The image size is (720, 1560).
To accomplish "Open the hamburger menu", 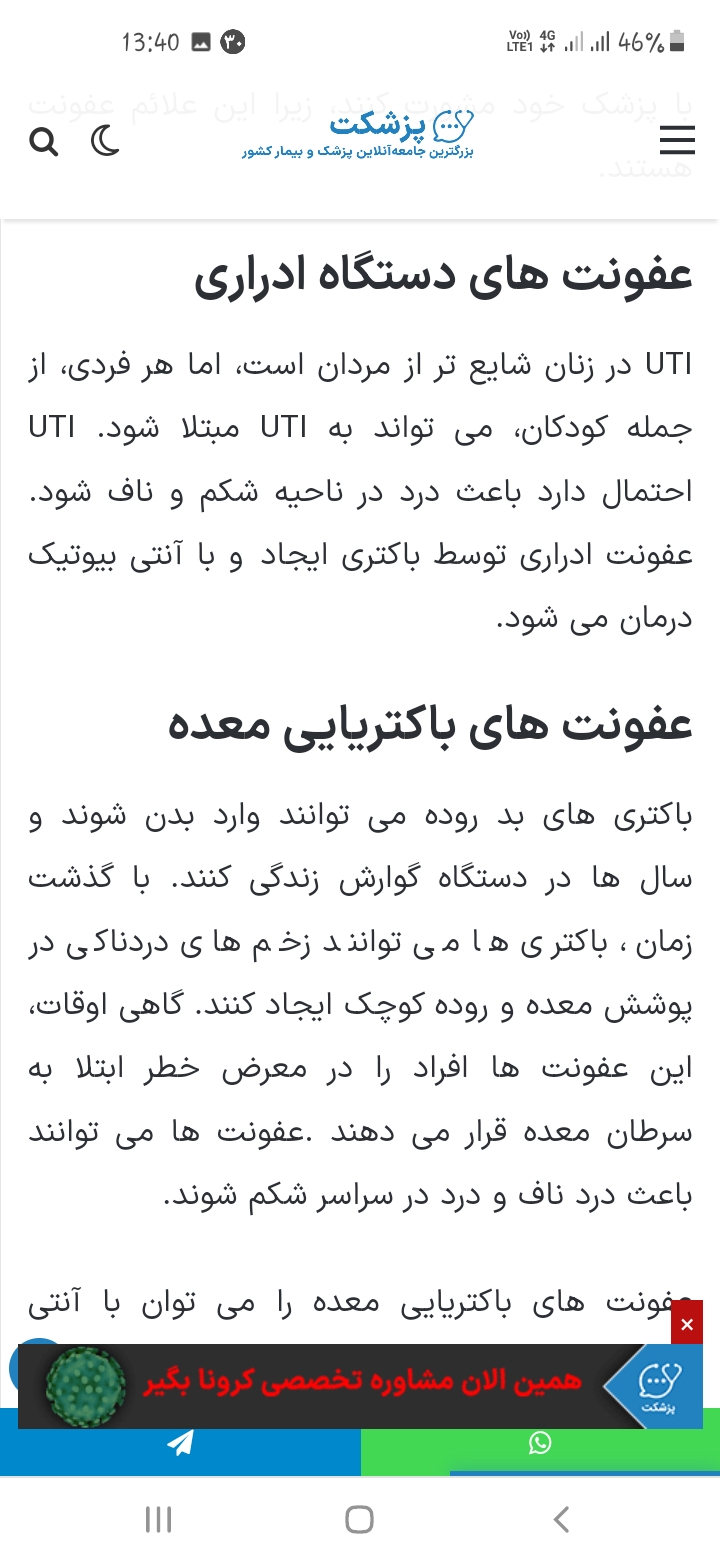I will tap(677, 141).
